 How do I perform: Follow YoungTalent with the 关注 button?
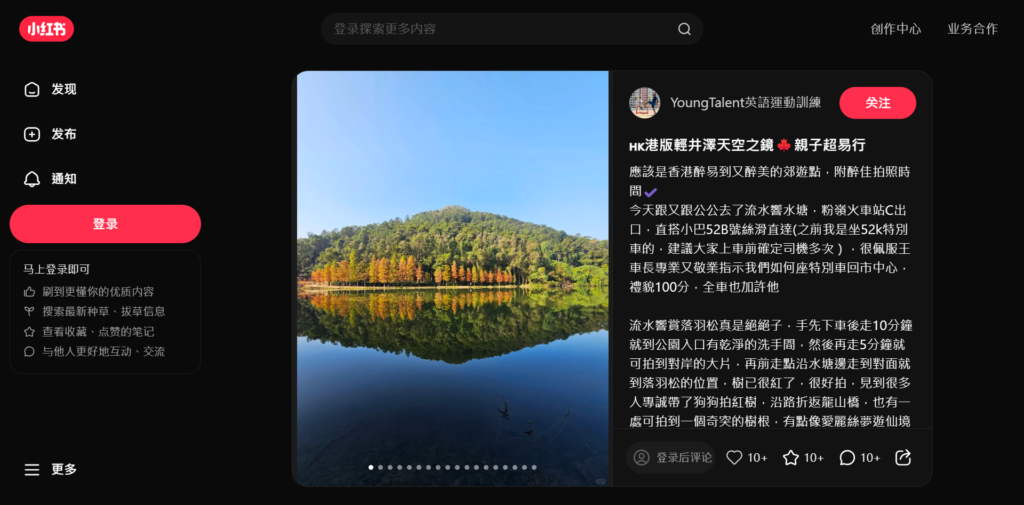click(877, 103)
